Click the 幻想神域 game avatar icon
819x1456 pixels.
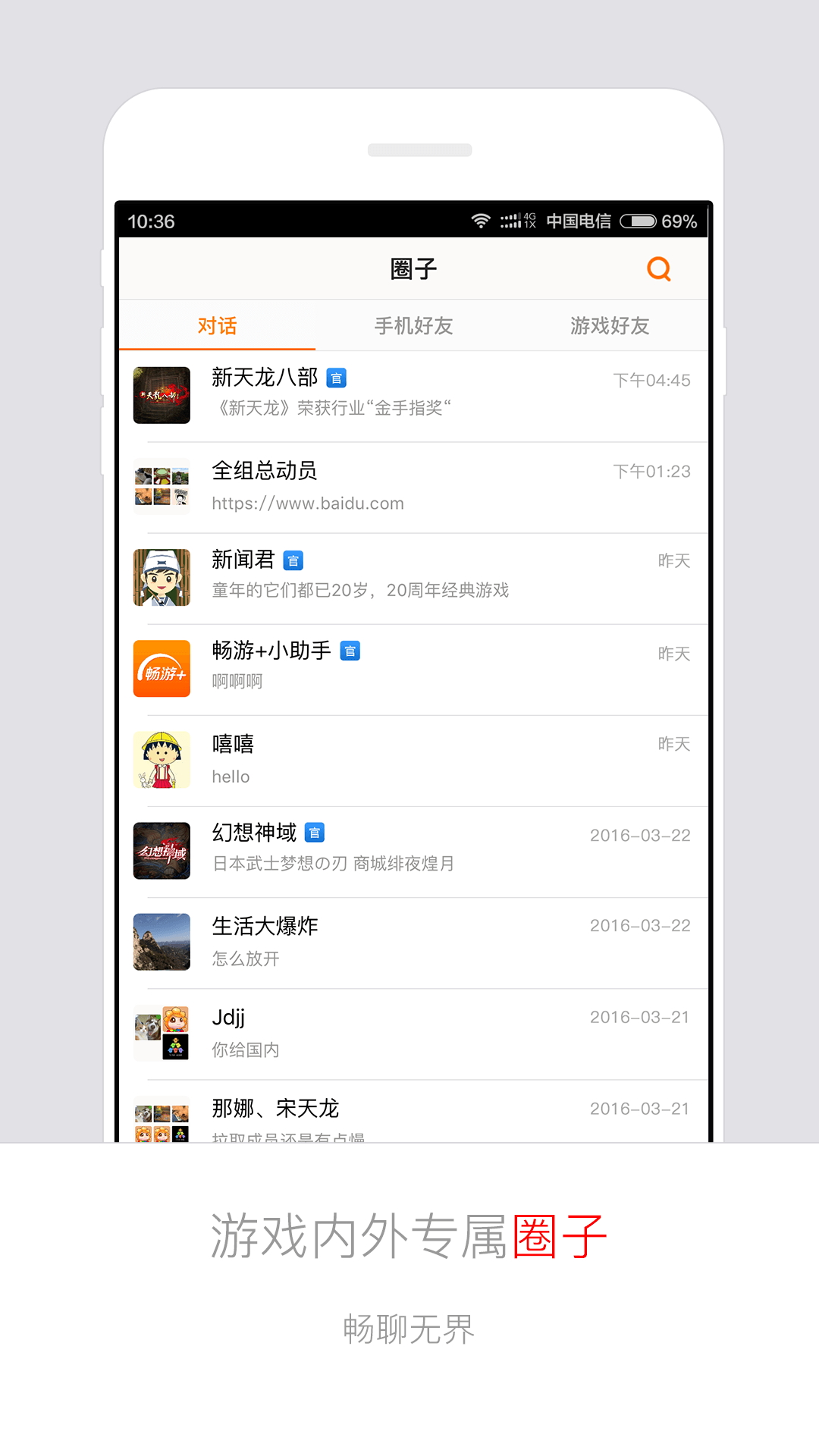pyautogui.click(x=162, y=851)
